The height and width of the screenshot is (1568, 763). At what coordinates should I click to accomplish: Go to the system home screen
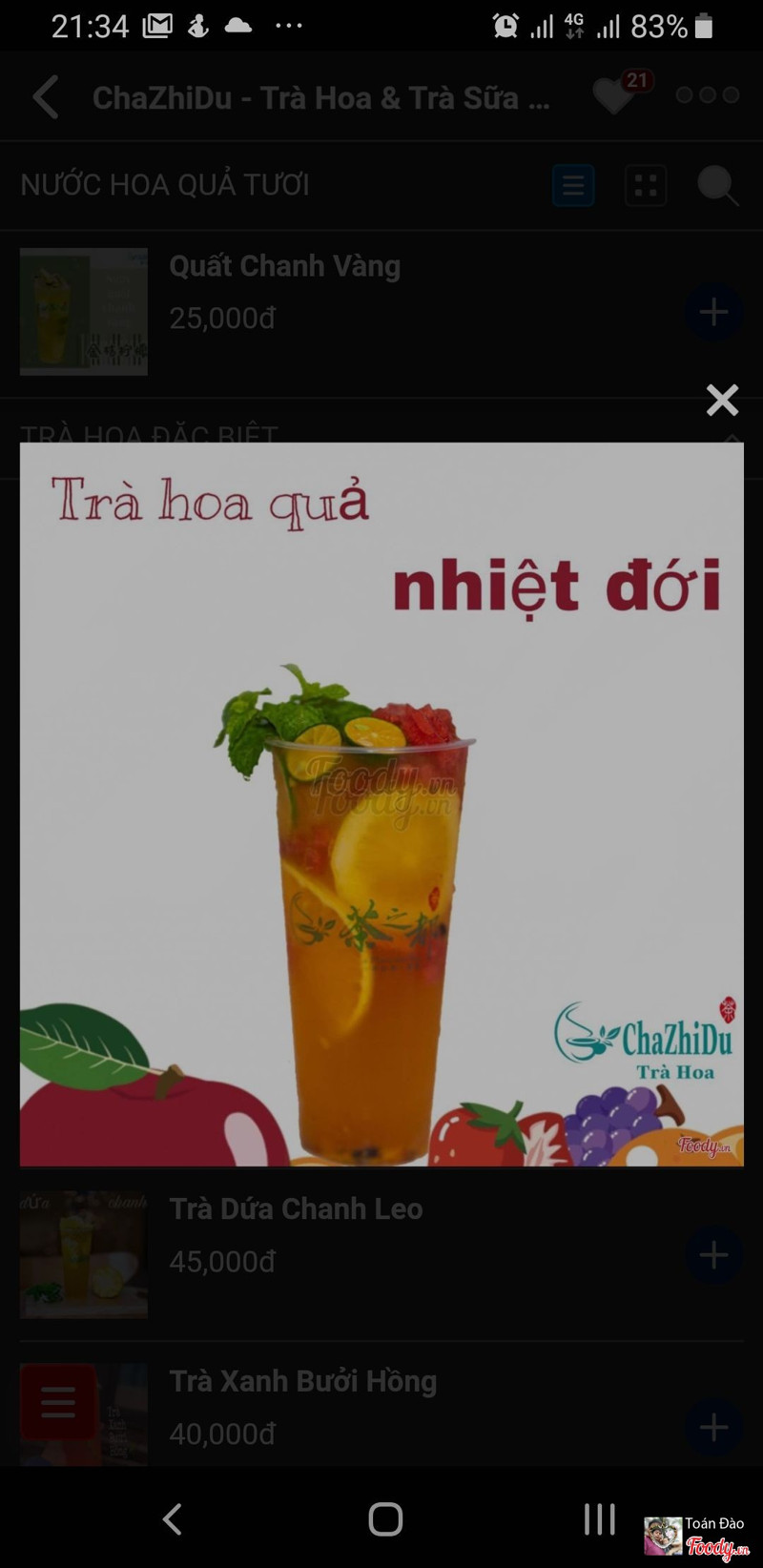tap(385, 1519)
